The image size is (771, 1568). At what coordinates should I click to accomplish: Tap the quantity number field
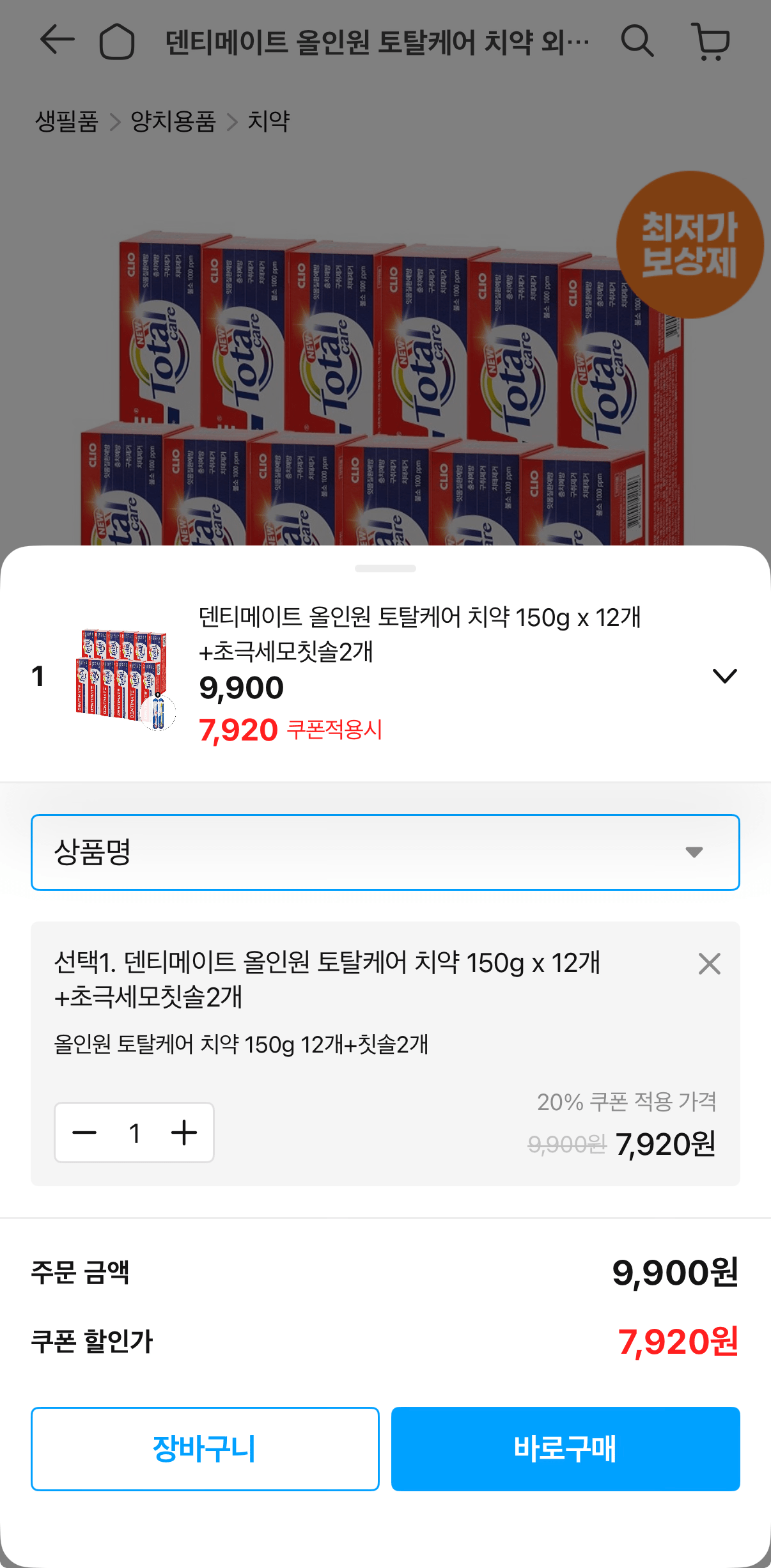tap(134, 1132)
